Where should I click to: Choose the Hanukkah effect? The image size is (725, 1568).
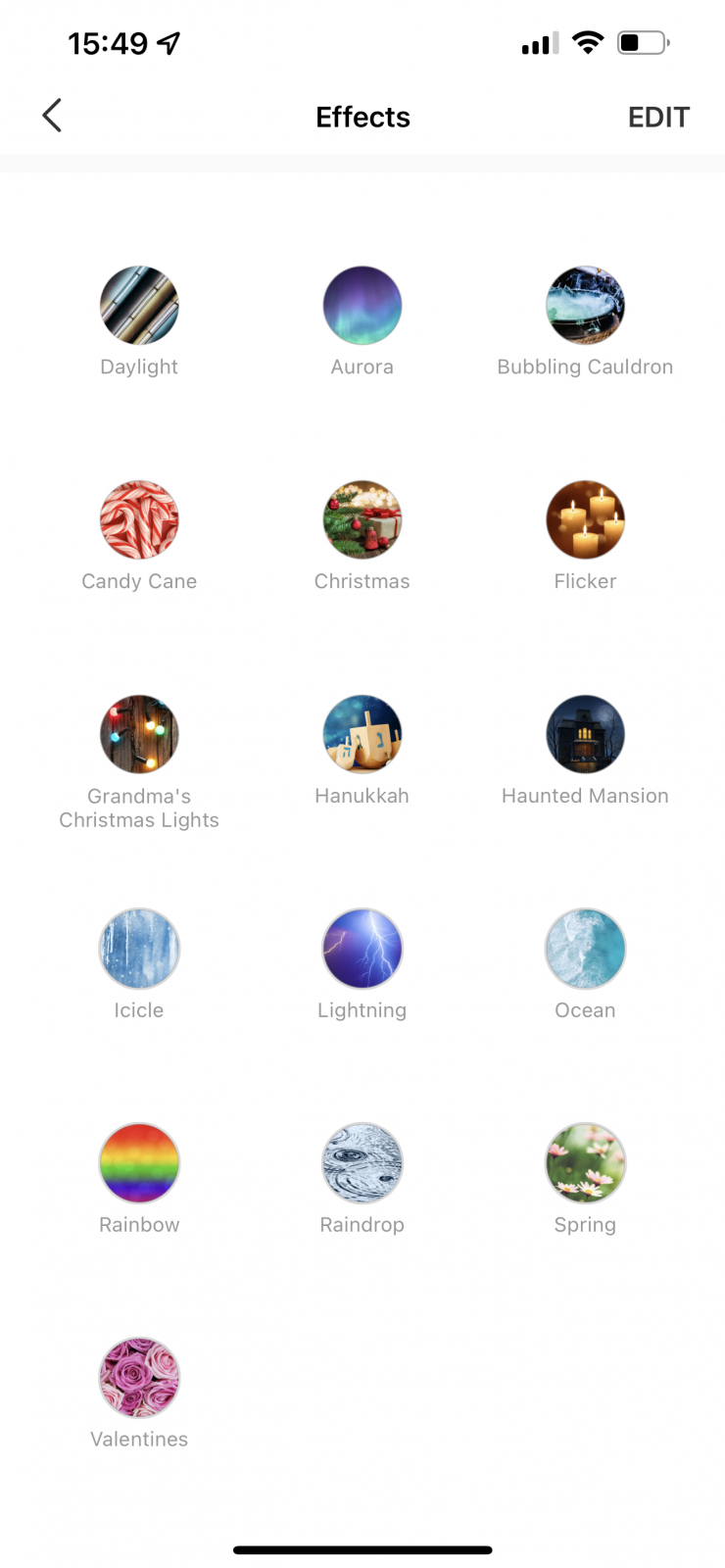coord(362,735)
